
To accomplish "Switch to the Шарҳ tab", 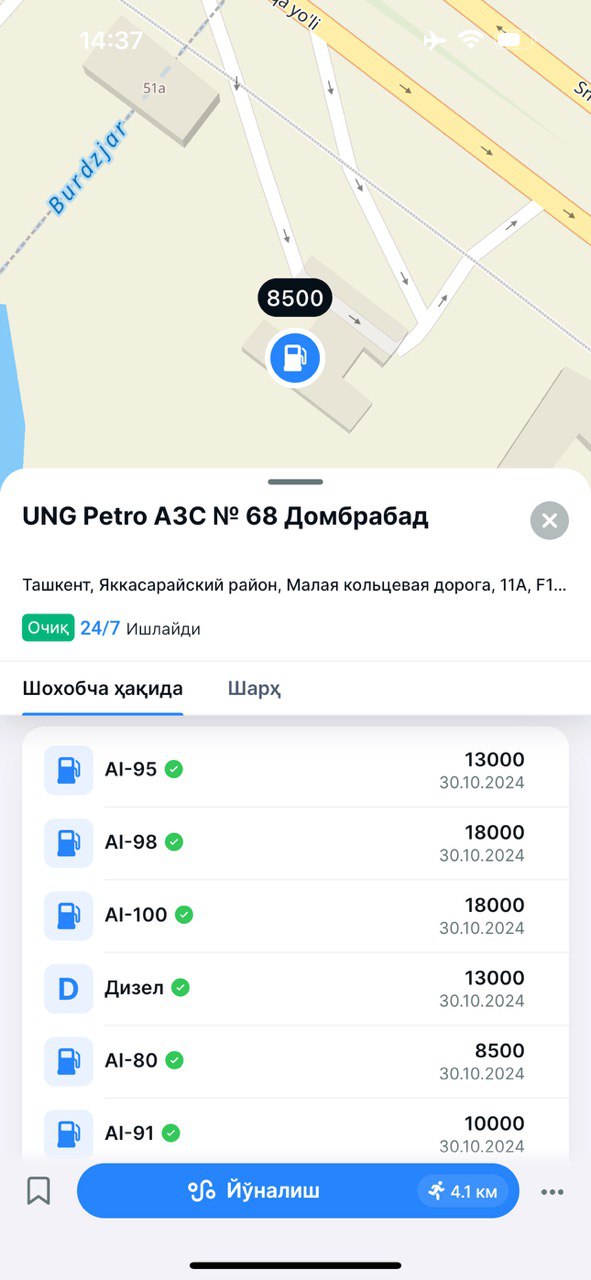I will click(254, 689).
